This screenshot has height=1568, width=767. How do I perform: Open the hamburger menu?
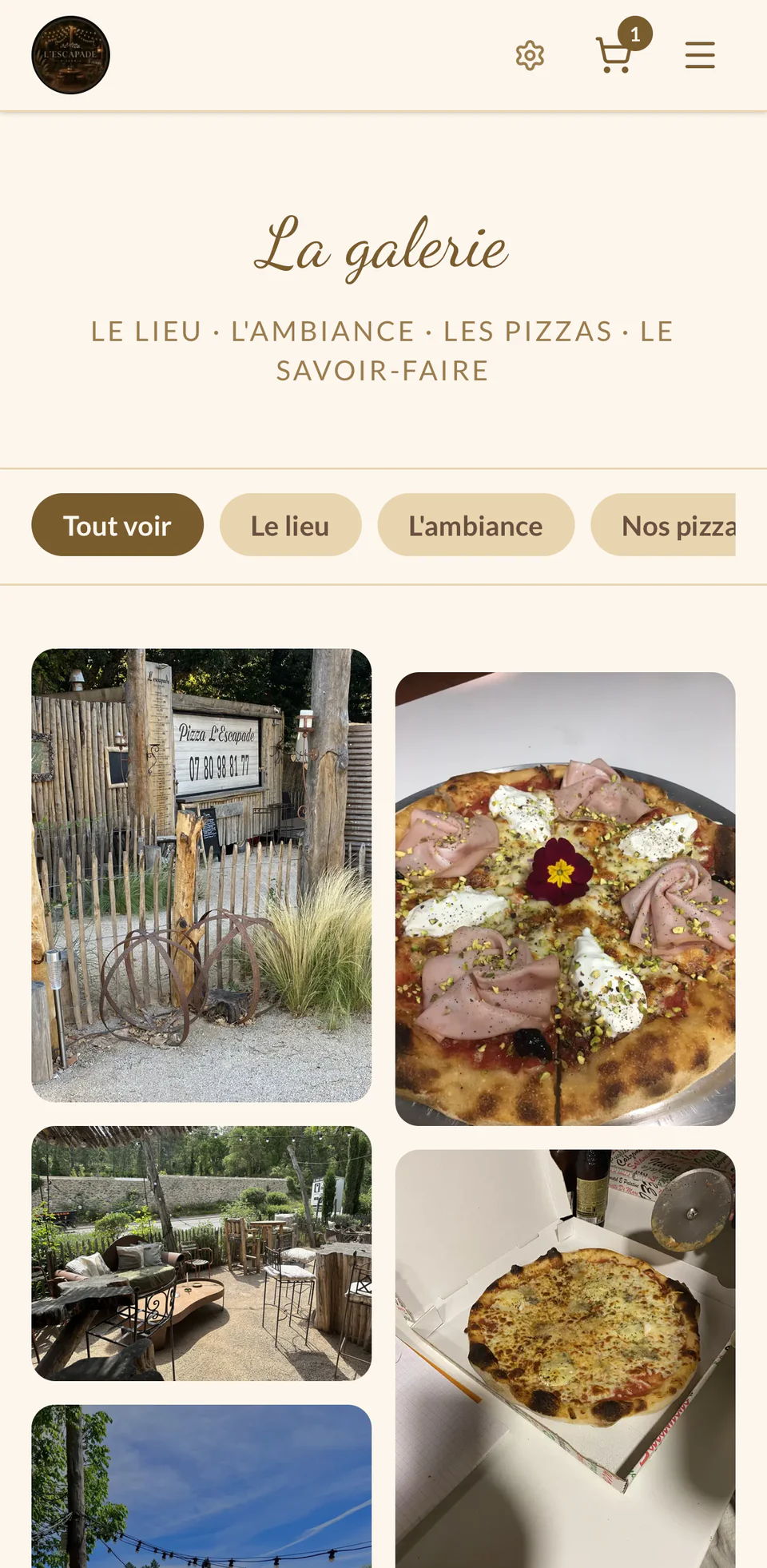pyautogui.click(x=700, y=55)
